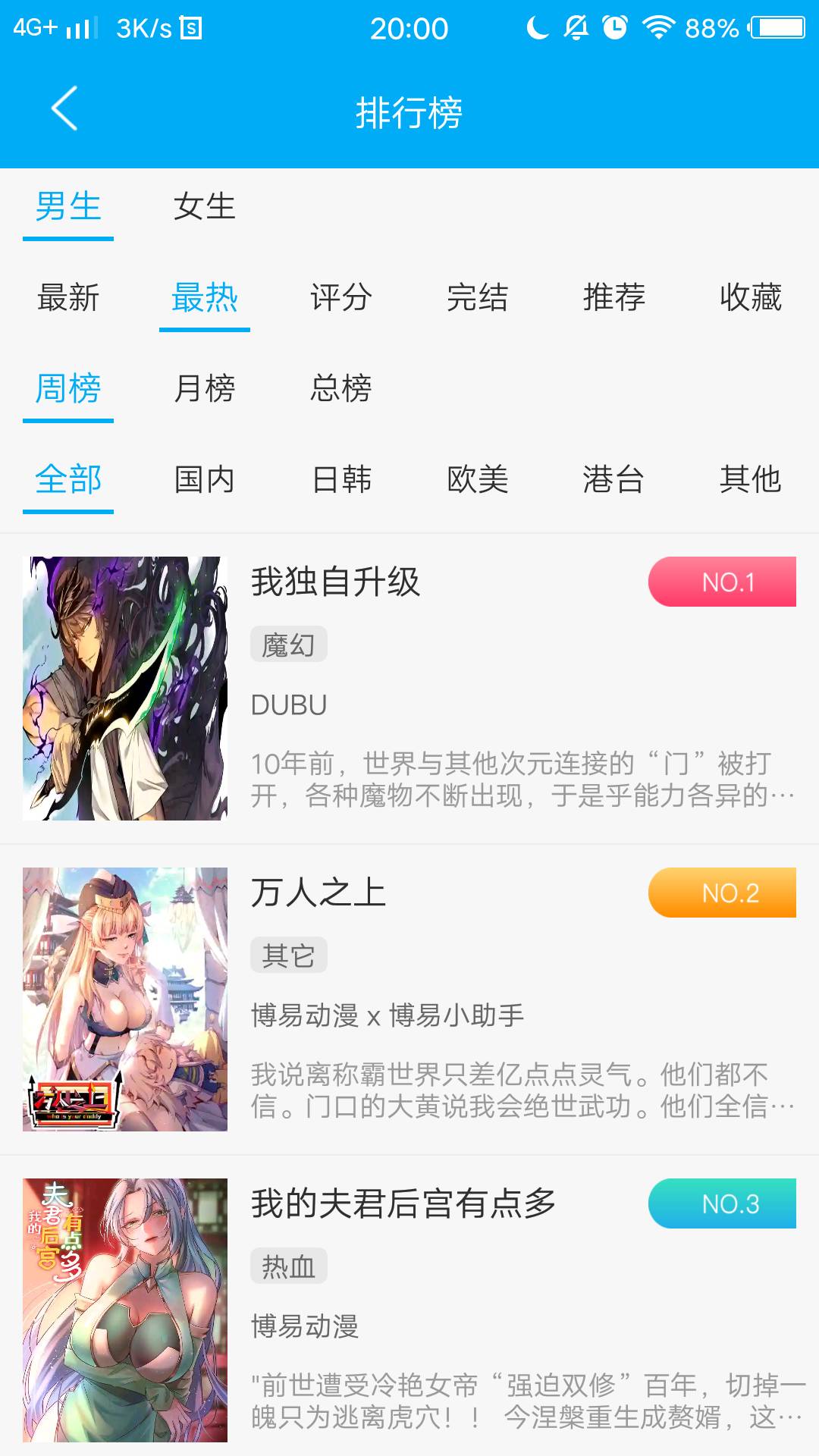Viewport: 819px width, 1456px height.
Task: Show 港台 comics only
Action: point(613,479)
